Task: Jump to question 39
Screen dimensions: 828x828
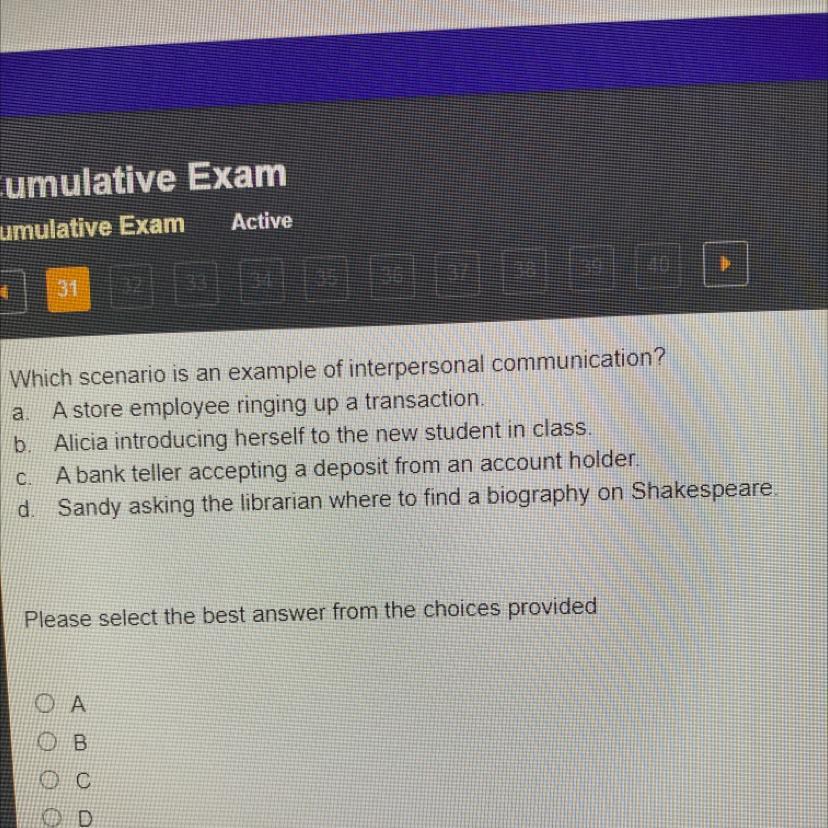Action: point(592,268)
